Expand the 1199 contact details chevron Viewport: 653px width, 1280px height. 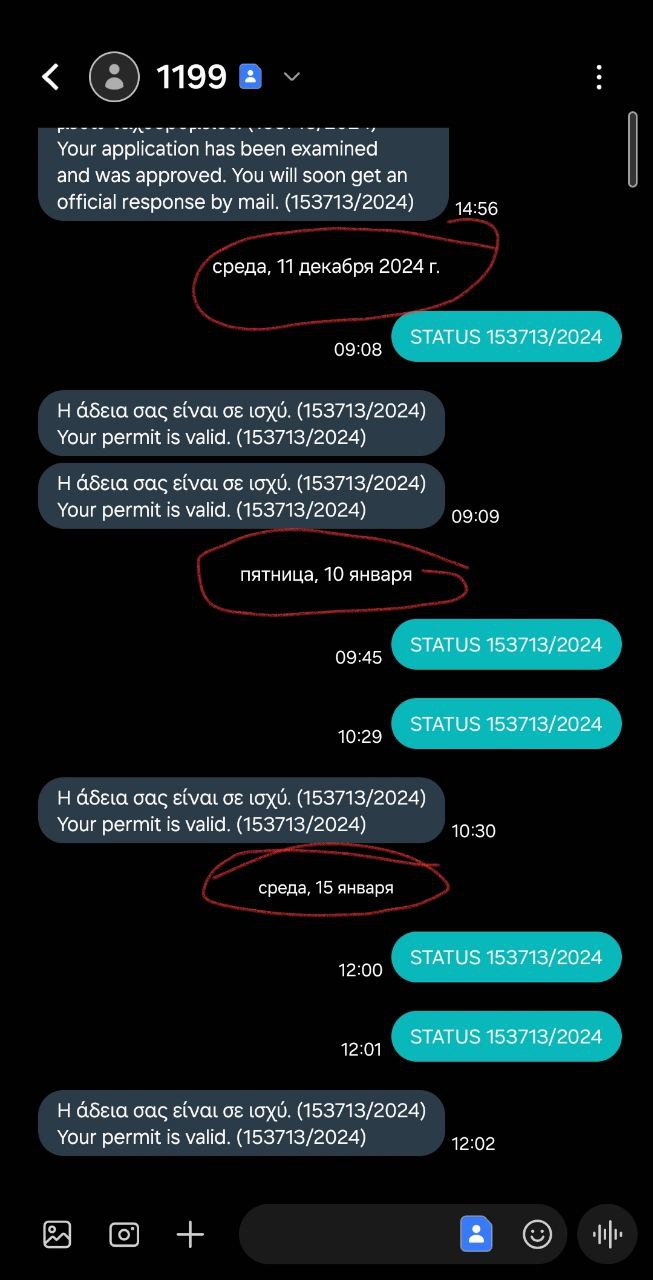click(x=291, y=77)
